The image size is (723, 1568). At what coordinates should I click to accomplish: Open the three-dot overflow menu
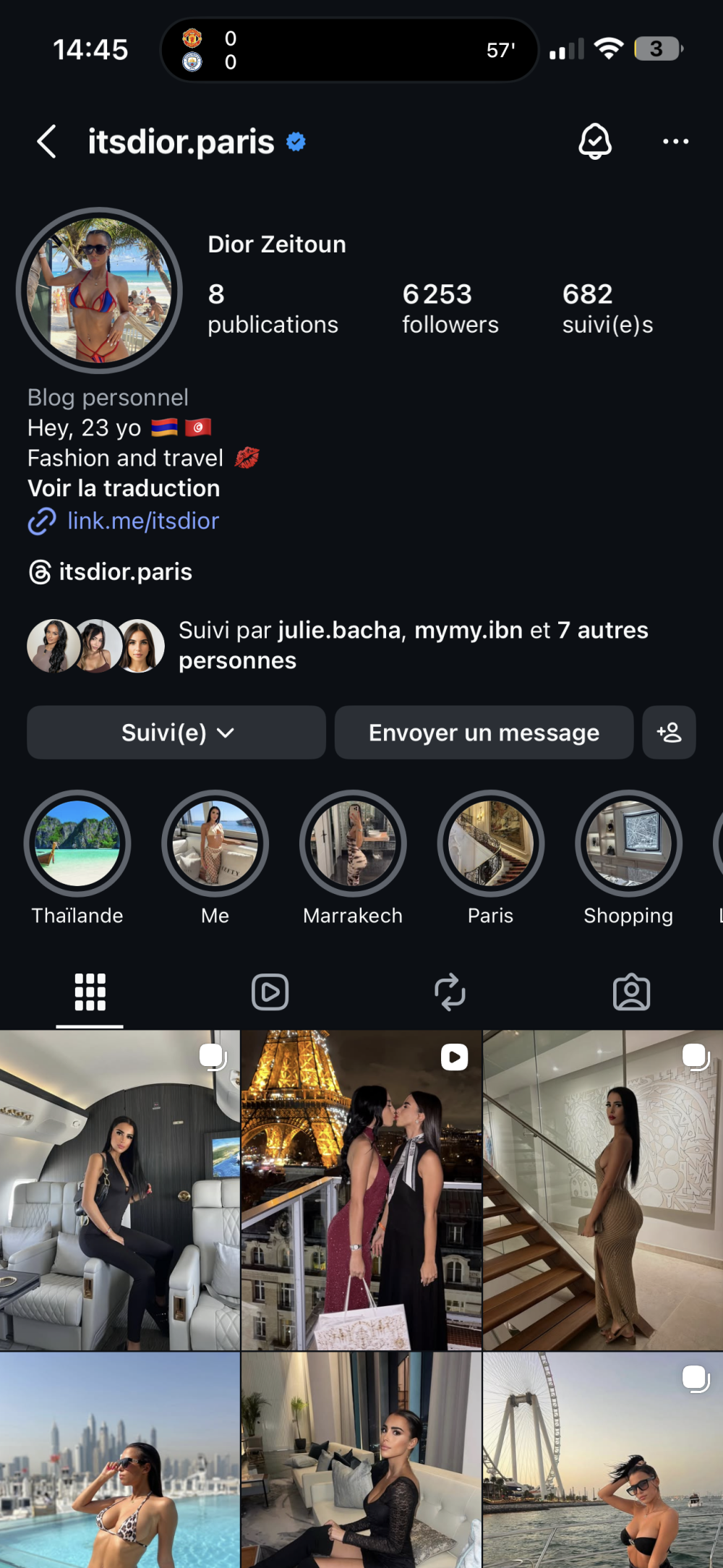(x=675, y=141)
